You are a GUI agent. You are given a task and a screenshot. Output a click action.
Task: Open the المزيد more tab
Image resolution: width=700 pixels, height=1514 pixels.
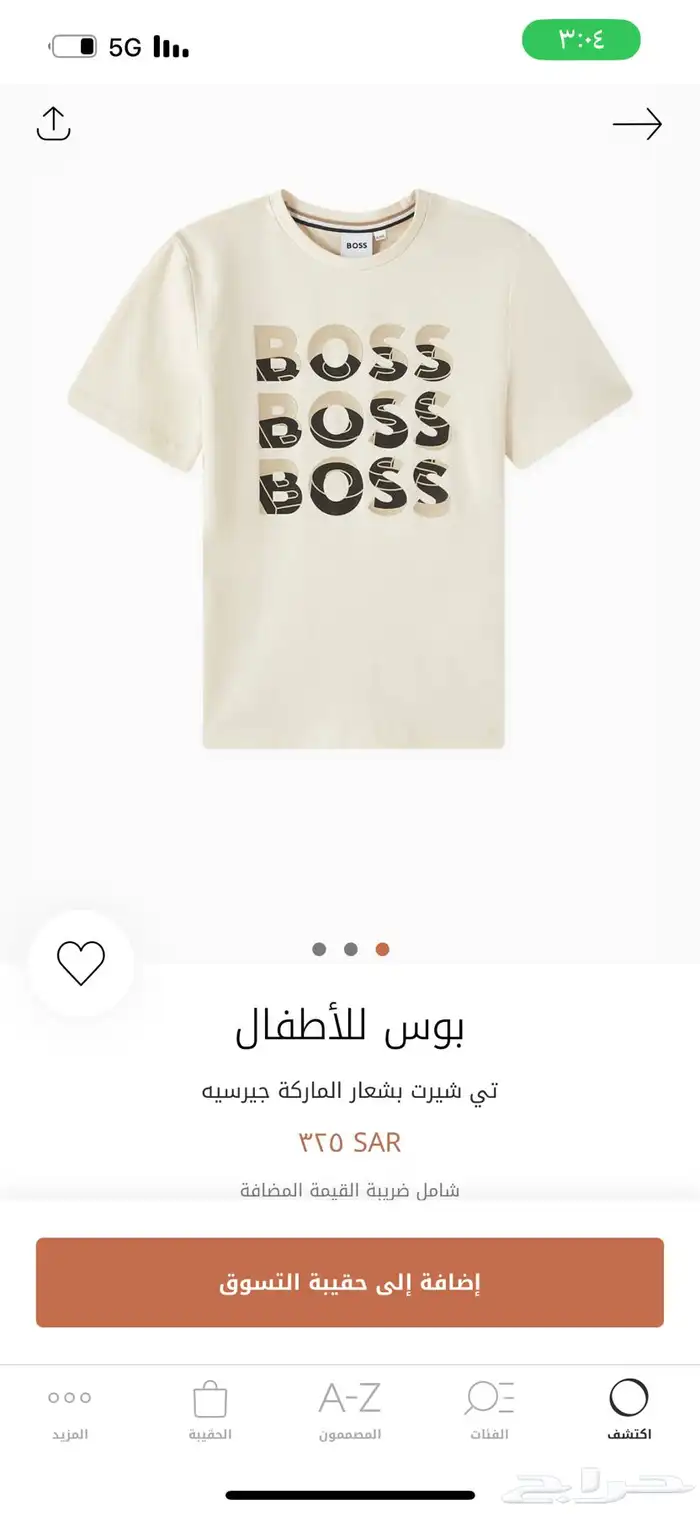pyautogui.click(x=70, y=1409)
